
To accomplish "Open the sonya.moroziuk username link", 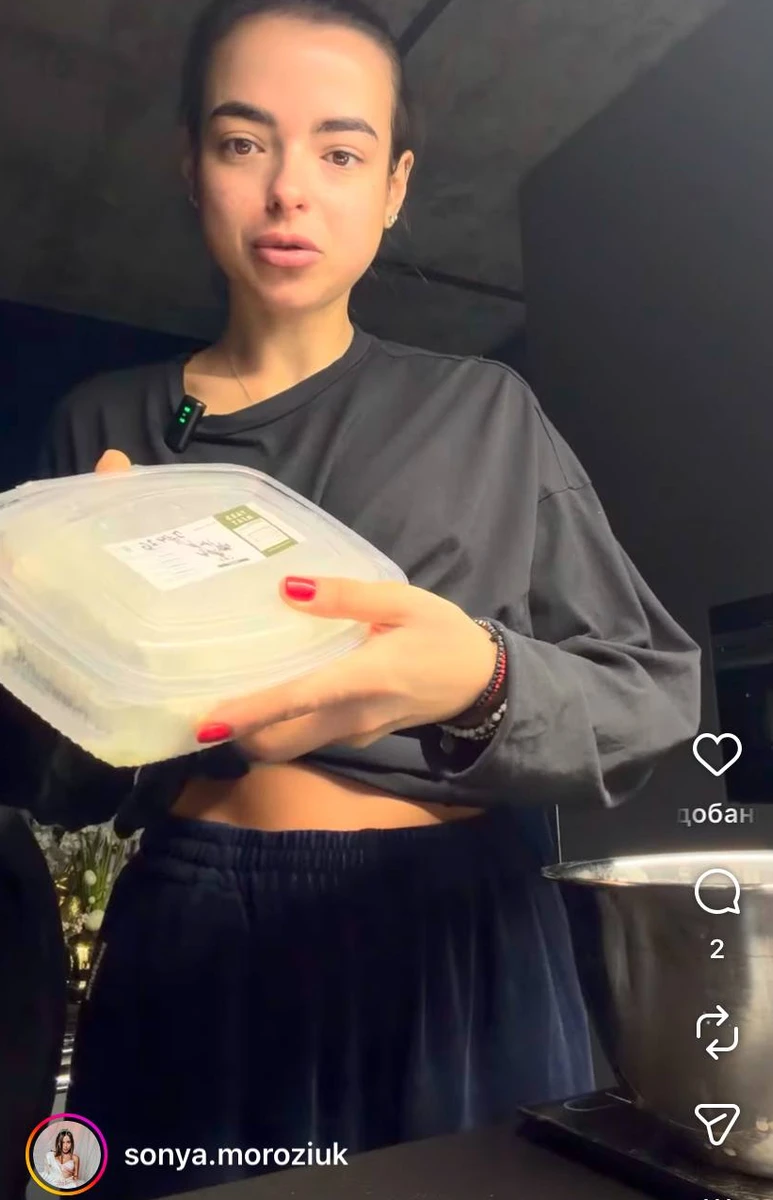I will pos(236,1155).
